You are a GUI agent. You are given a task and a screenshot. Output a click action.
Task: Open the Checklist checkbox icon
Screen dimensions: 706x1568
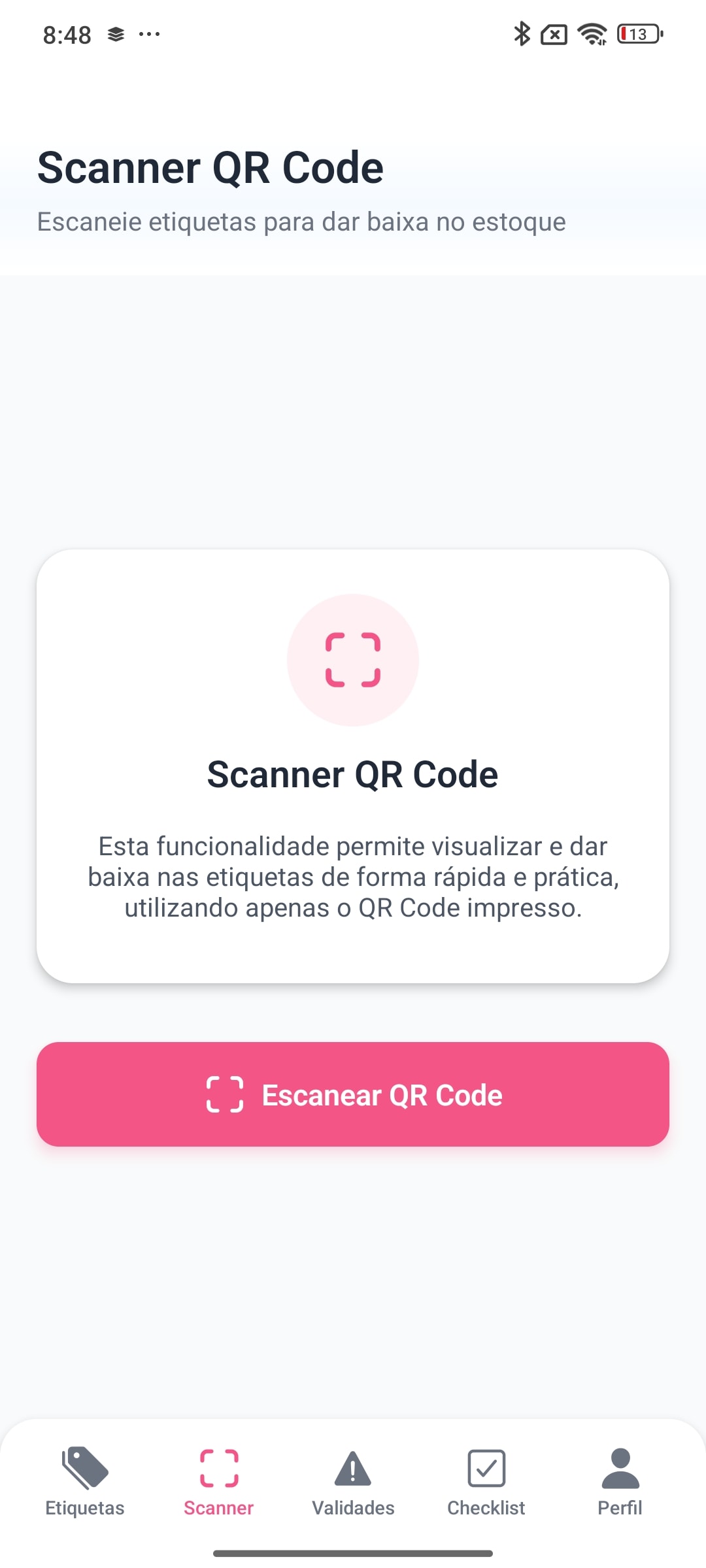coord(487,1467)
